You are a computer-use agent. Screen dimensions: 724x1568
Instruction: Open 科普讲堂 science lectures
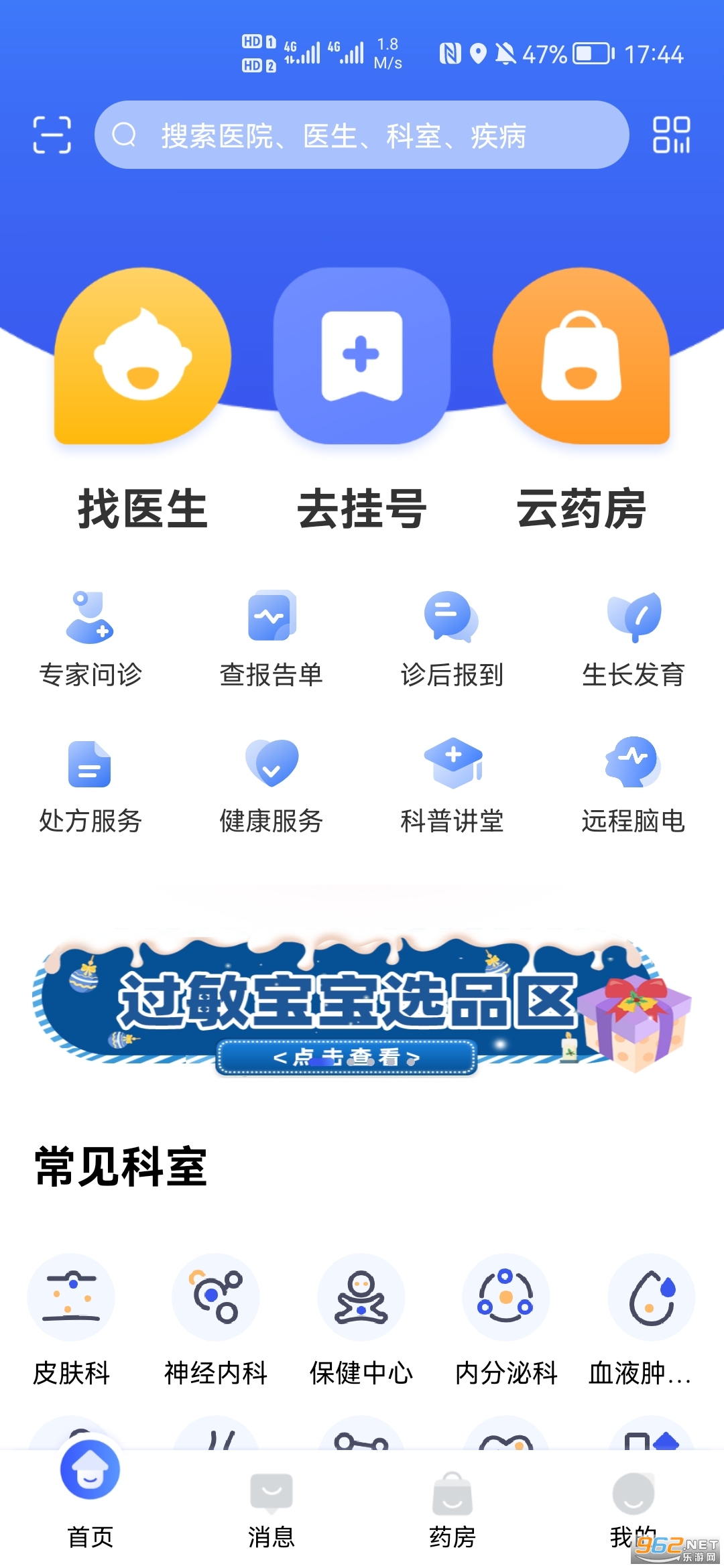click(x=452, y=785)
